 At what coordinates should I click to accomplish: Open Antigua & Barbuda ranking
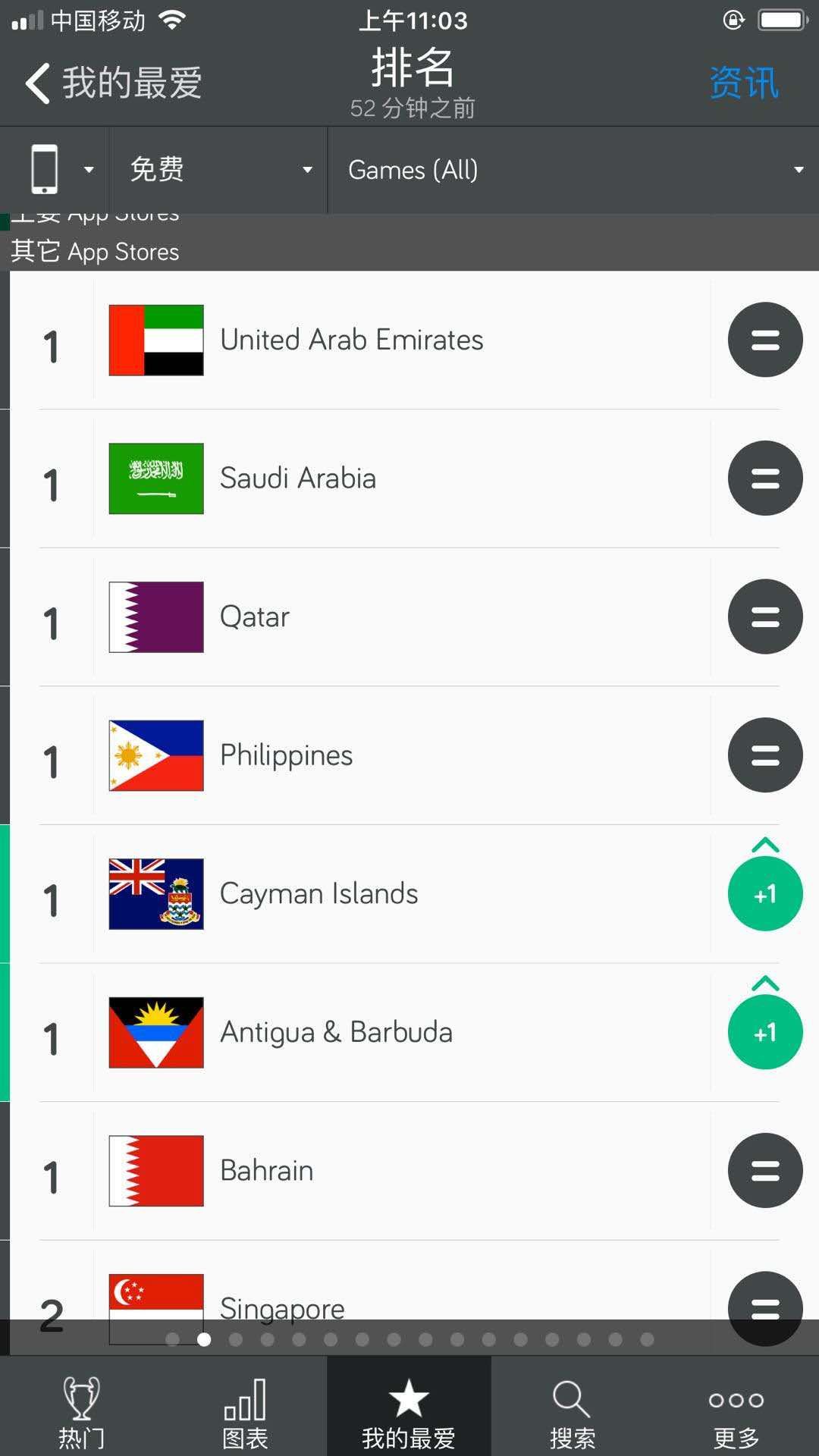336,1032
